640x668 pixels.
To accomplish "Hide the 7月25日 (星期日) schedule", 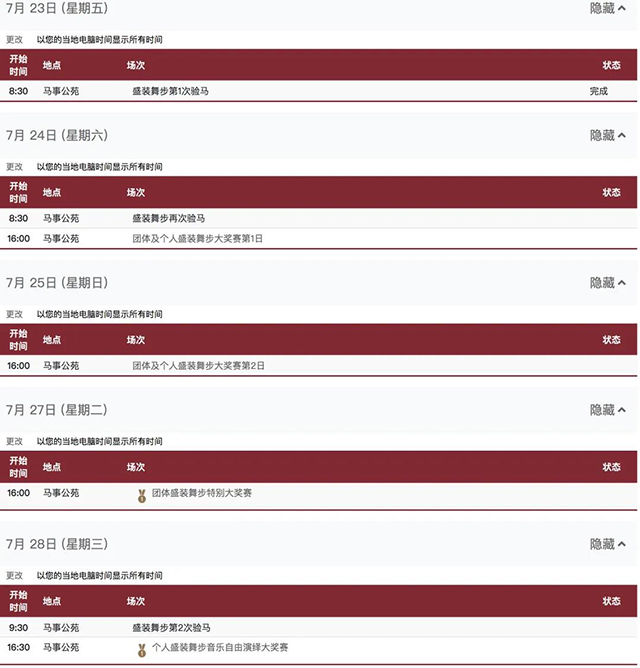I will point(607,283).
